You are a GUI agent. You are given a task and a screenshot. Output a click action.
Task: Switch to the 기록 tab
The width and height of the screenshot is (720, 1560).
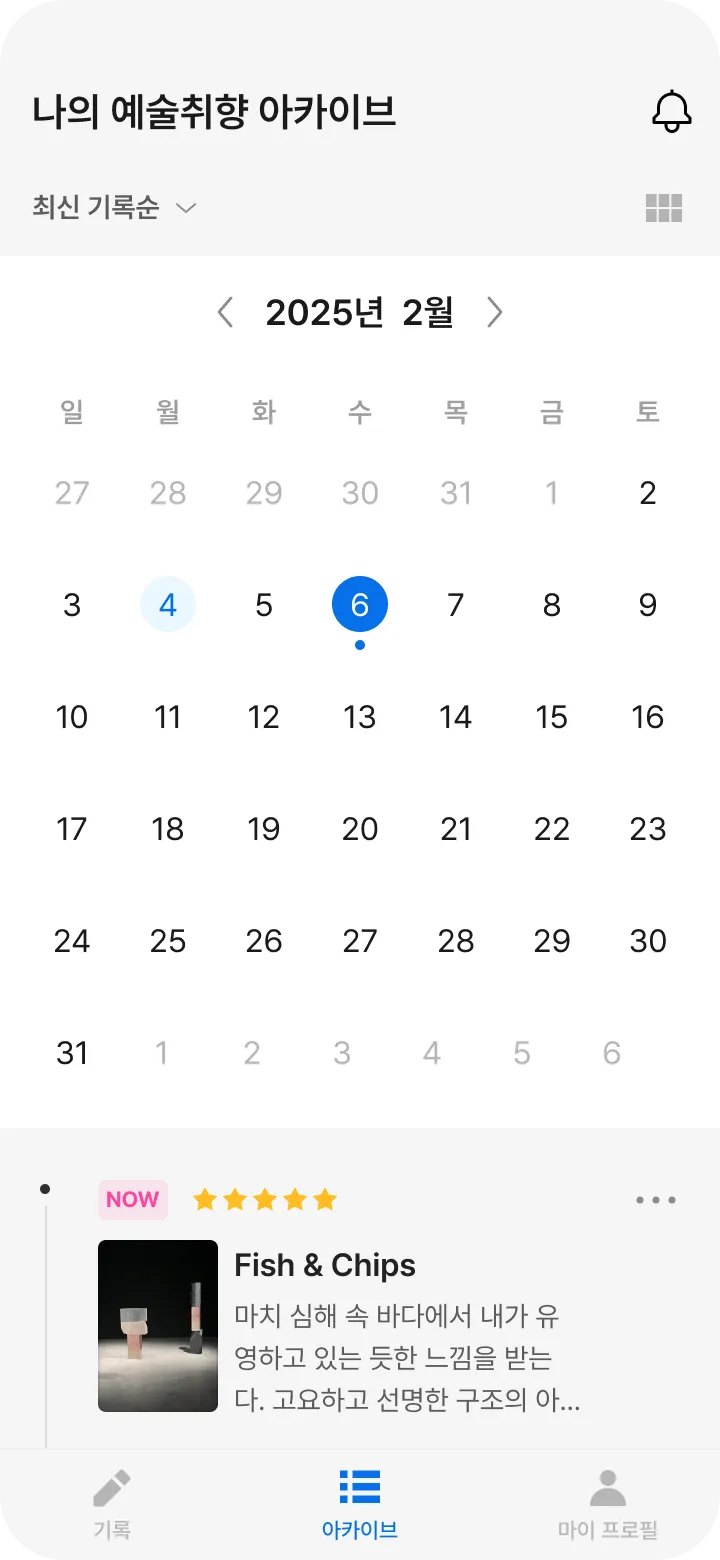pyautogui.click(x=112, y=1505)
